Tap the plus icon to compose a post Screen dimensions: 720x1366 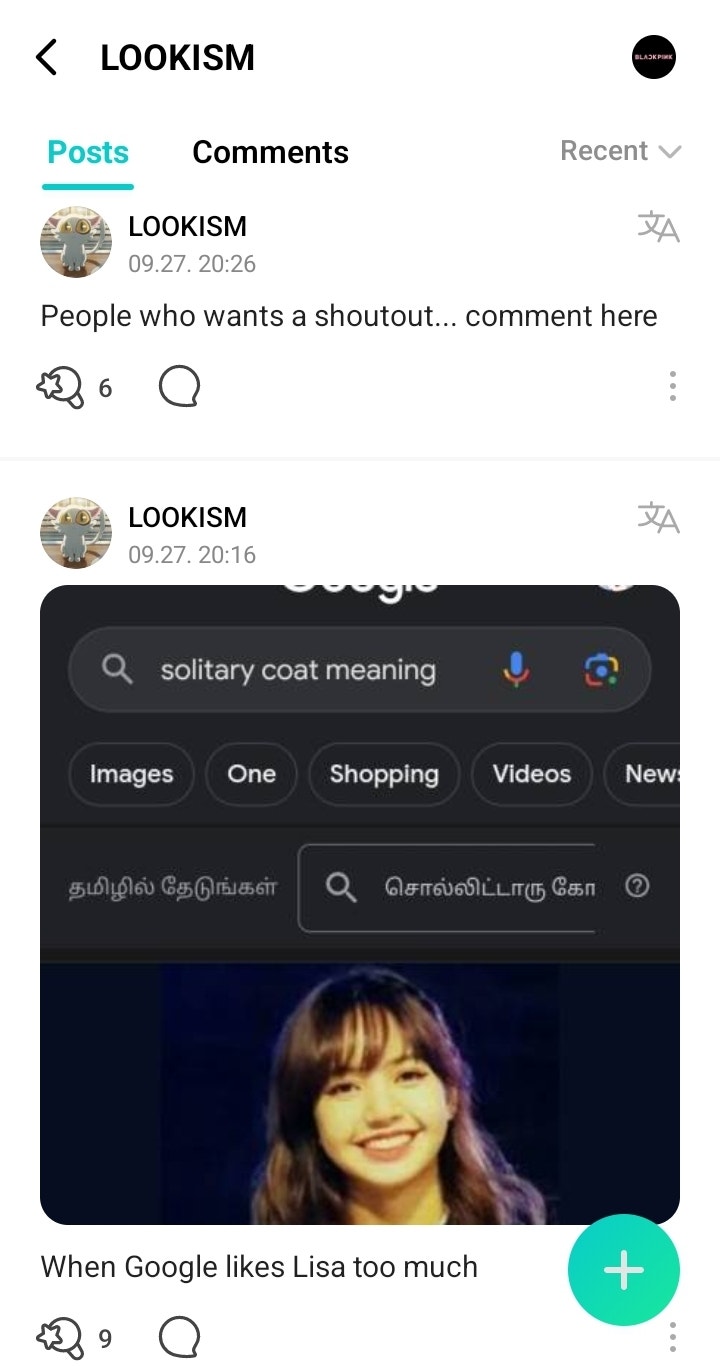623,1270
